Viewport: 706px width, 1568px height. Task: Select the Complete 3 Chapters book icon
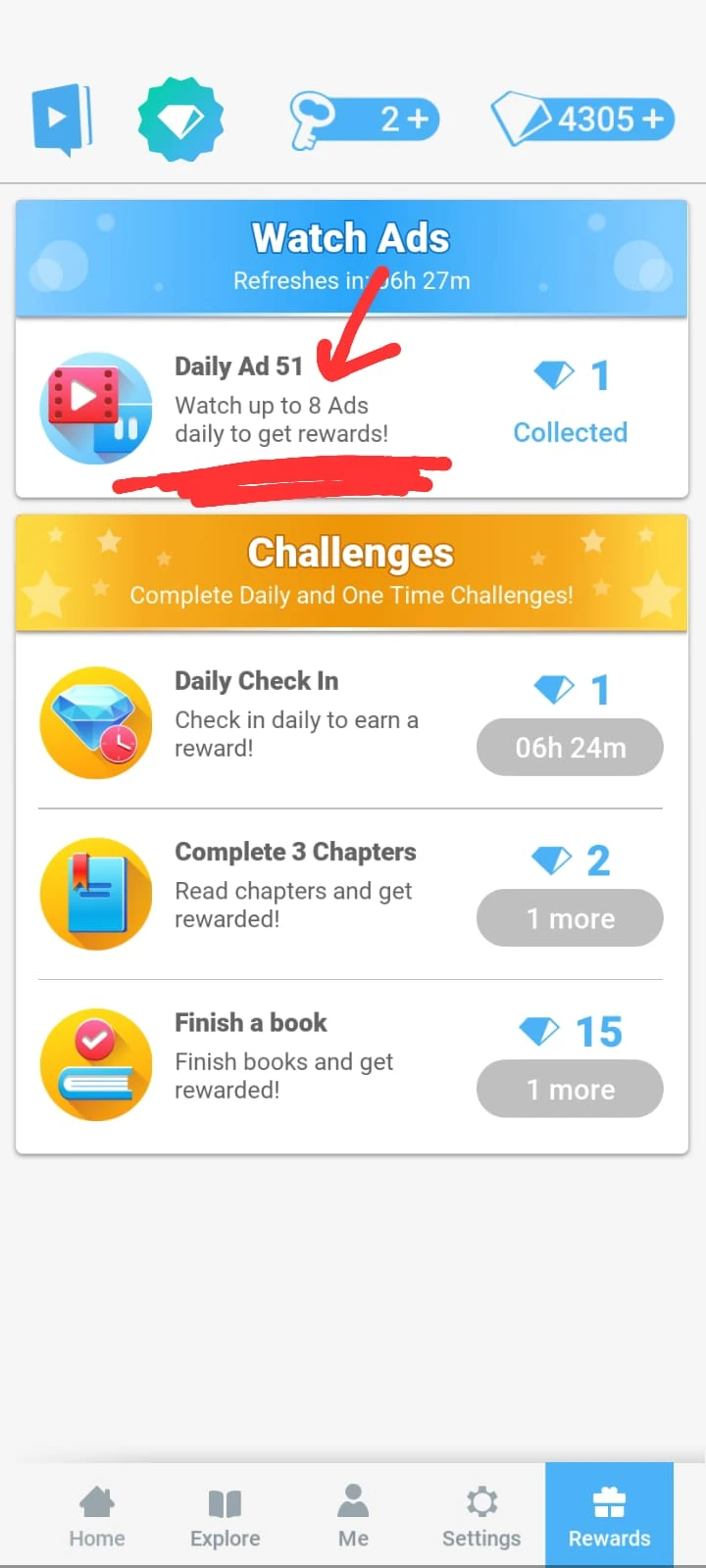pyautogui.click(x=95, y=893)
